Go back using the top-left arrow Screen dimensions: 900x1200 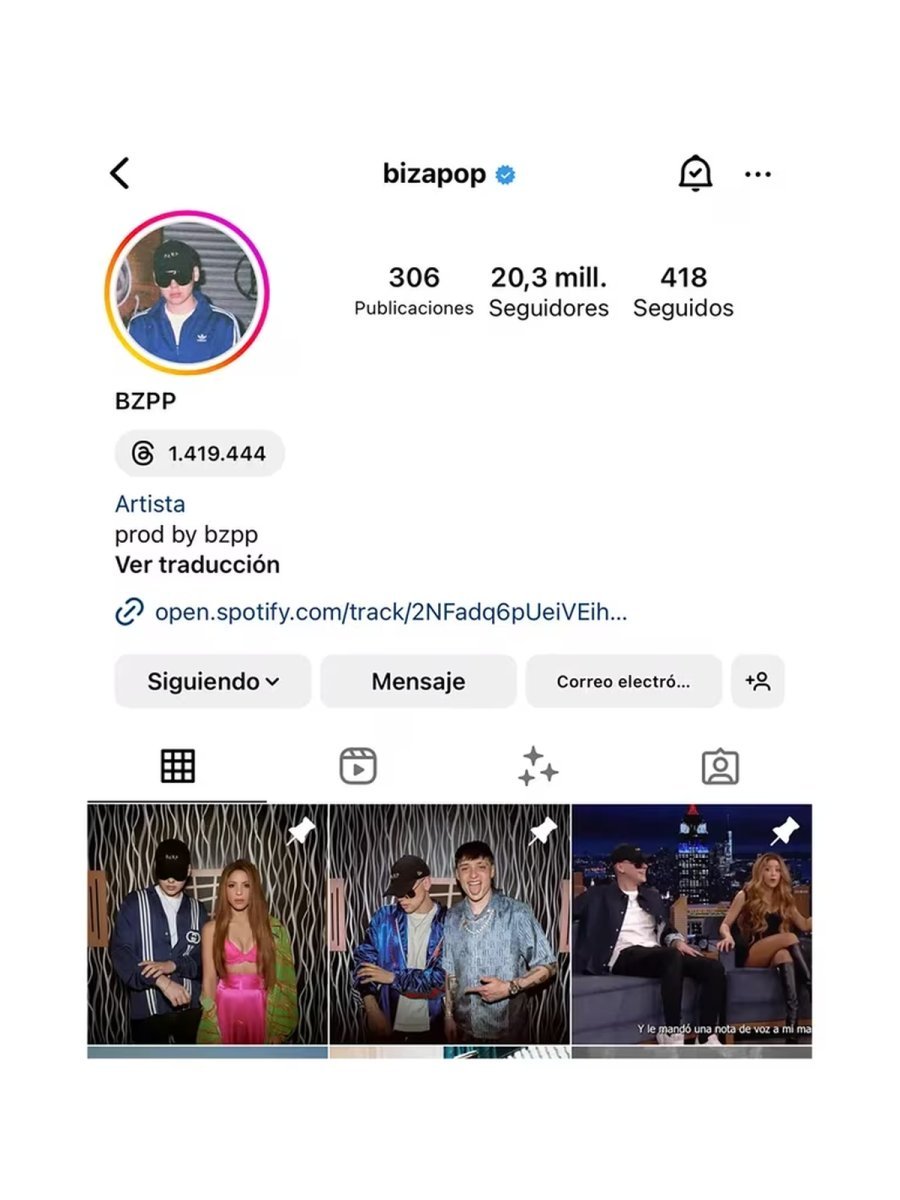120,173
